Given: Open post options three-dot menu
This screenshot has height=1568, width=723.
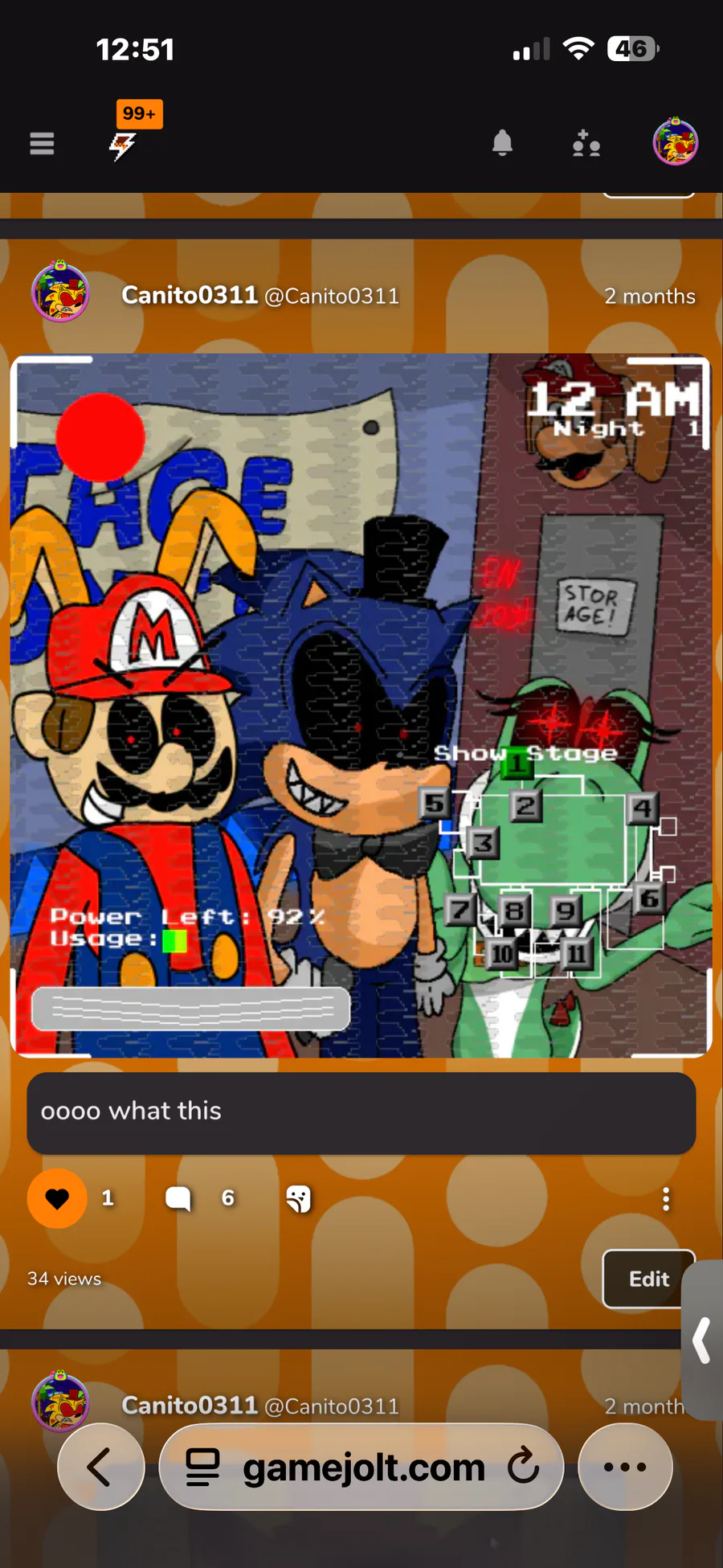Looking at the screenshot, I should [665, 1199].
